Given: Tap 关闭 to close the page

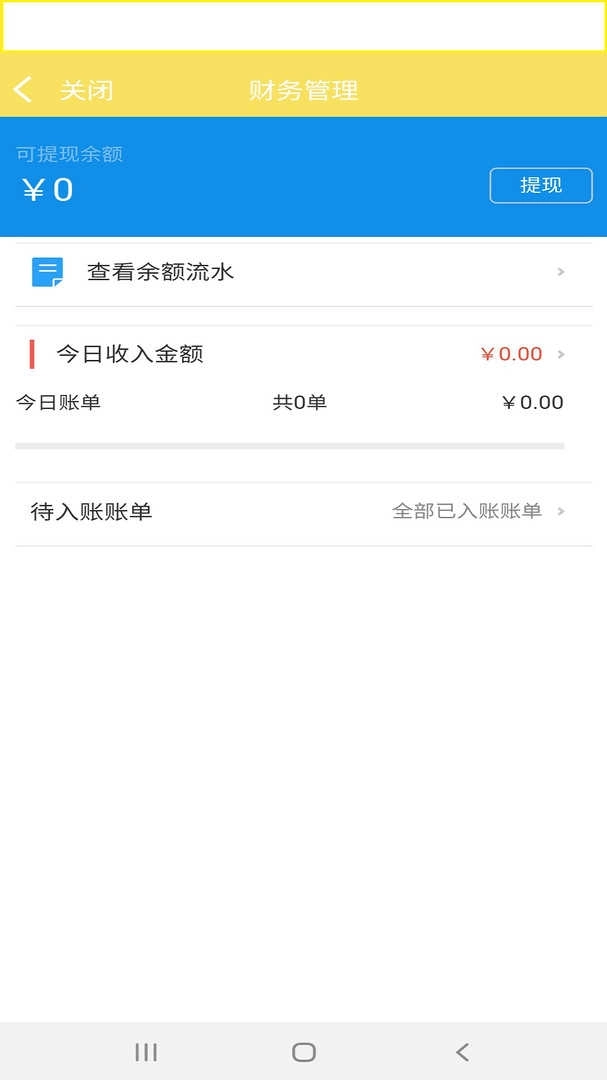Looking at the screenshot, I should [86, 91].
